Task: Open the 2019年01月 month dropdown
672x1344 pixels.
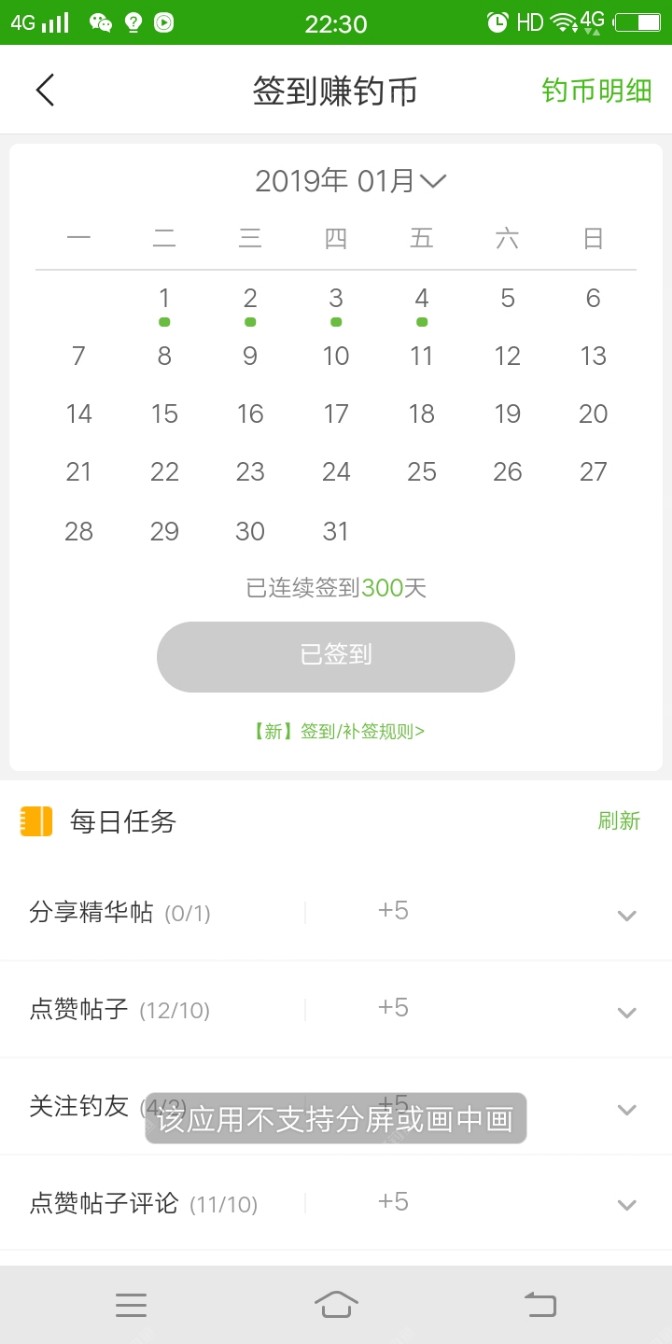Action: [x=349, y=181]
